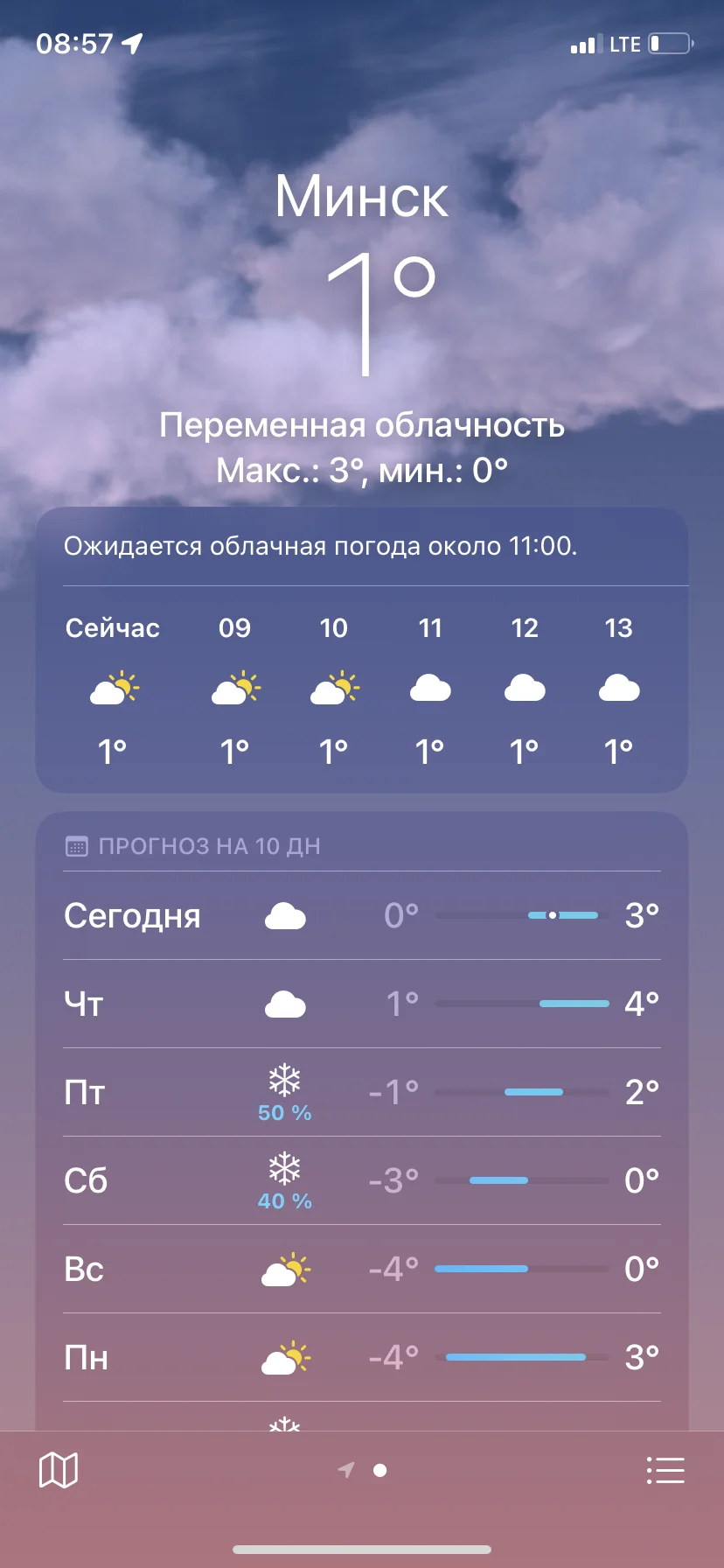Expand the Сегодня forecast row
This screenshot has height=1568, width=724.
(x=361, y=915)
